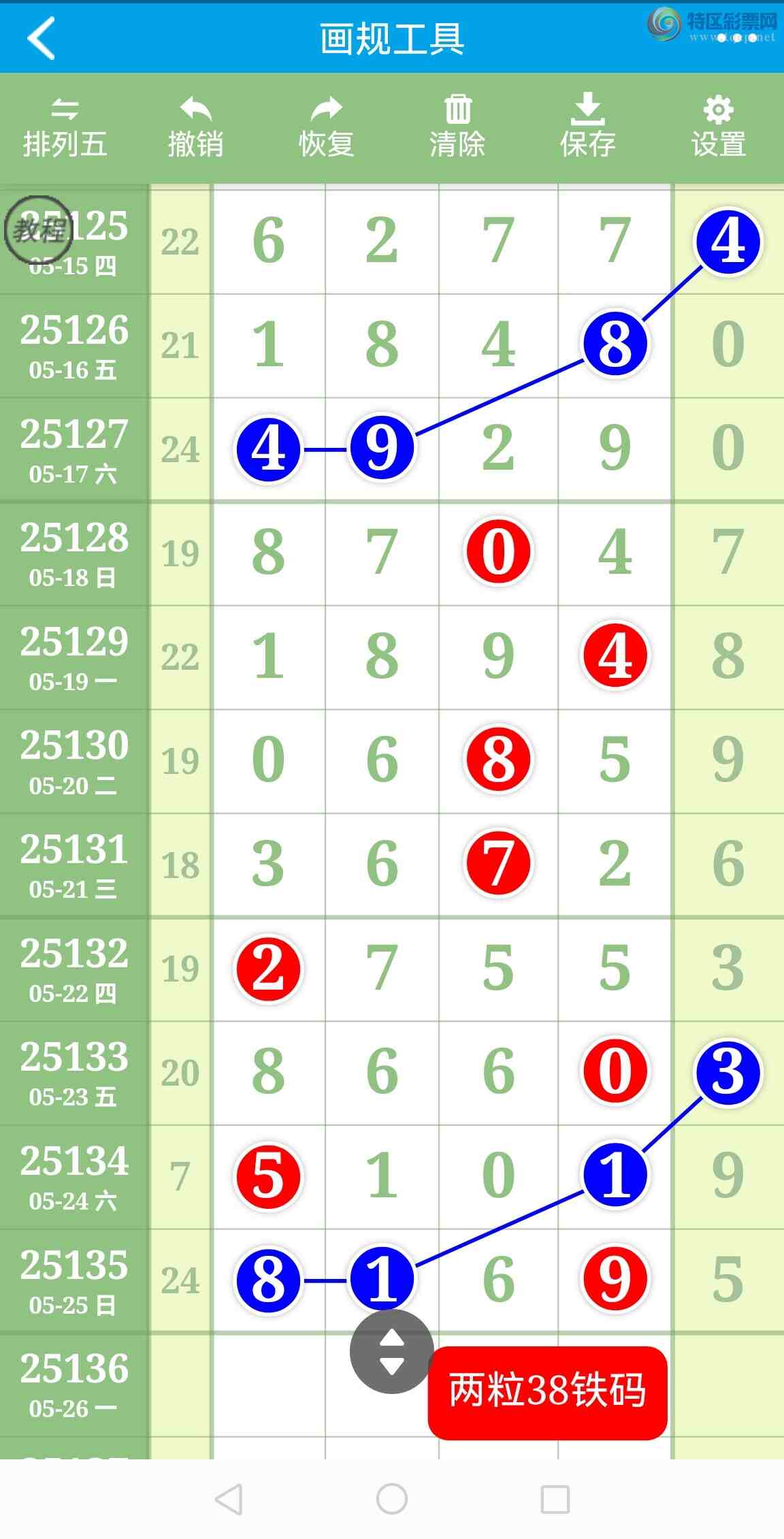Open 设置 settings
This screenshot has width=784, height=1539.
[x=719, y=127]
